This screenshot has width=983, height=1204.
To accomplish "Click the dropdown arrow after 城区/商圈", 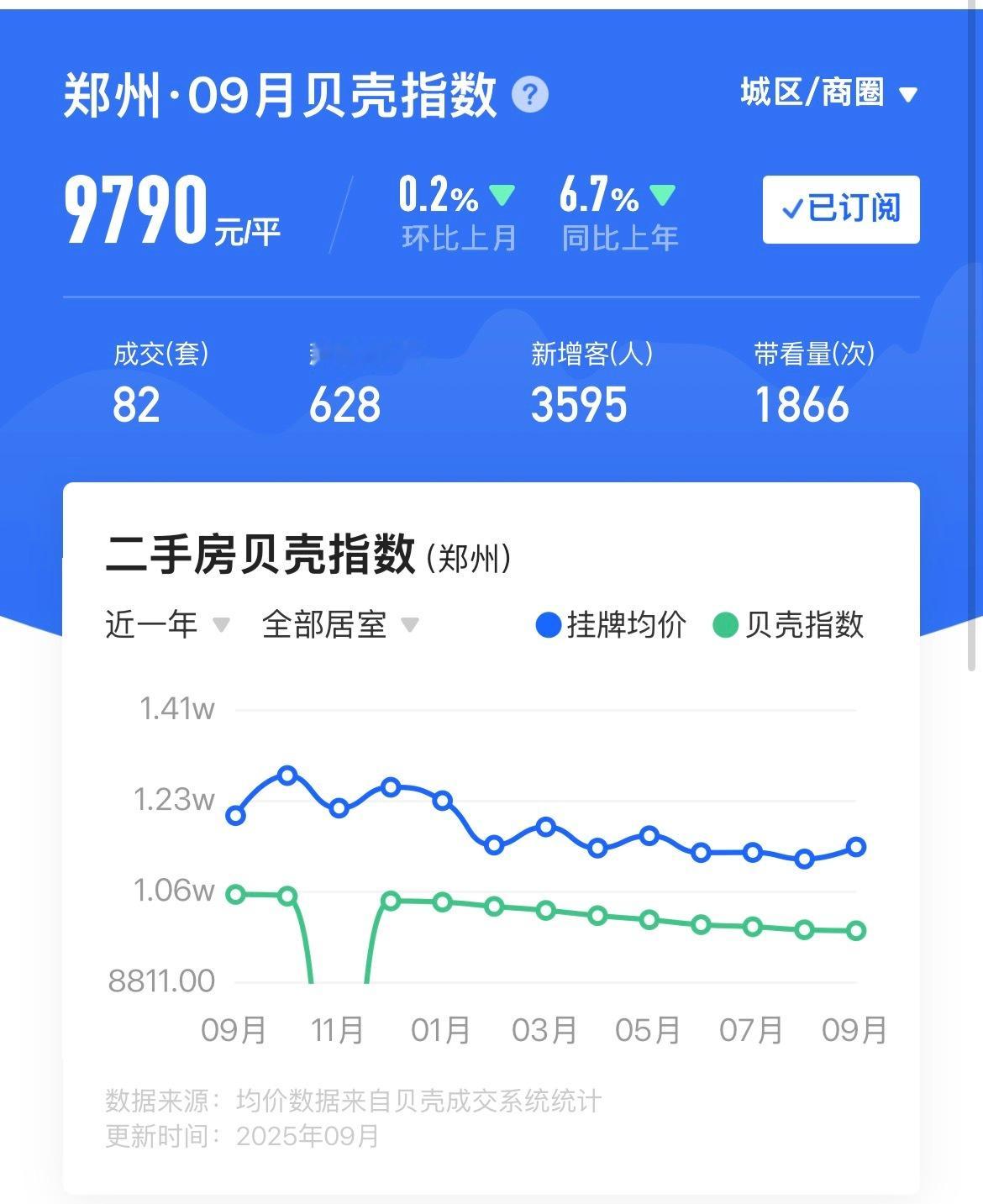I will pyautogui.click(x=907, y=94).
